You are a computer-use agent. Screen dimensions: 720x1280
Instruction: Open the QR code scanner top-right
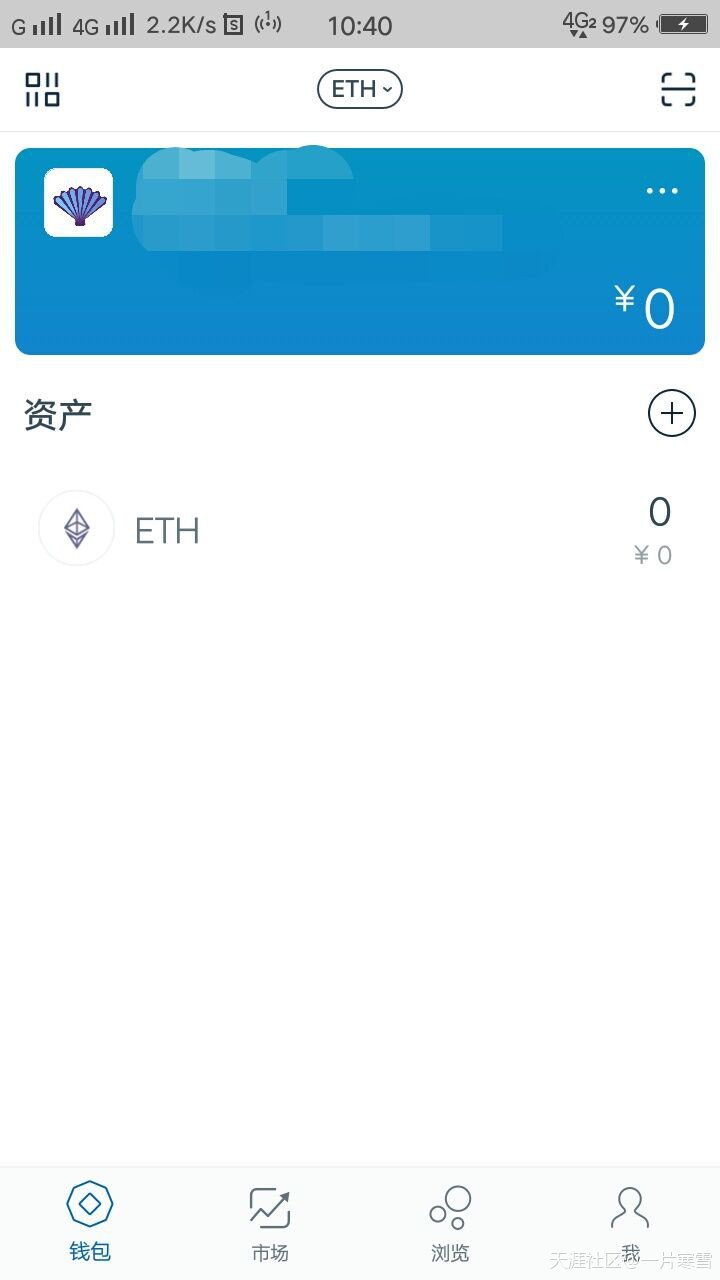[x=678, y=88]
